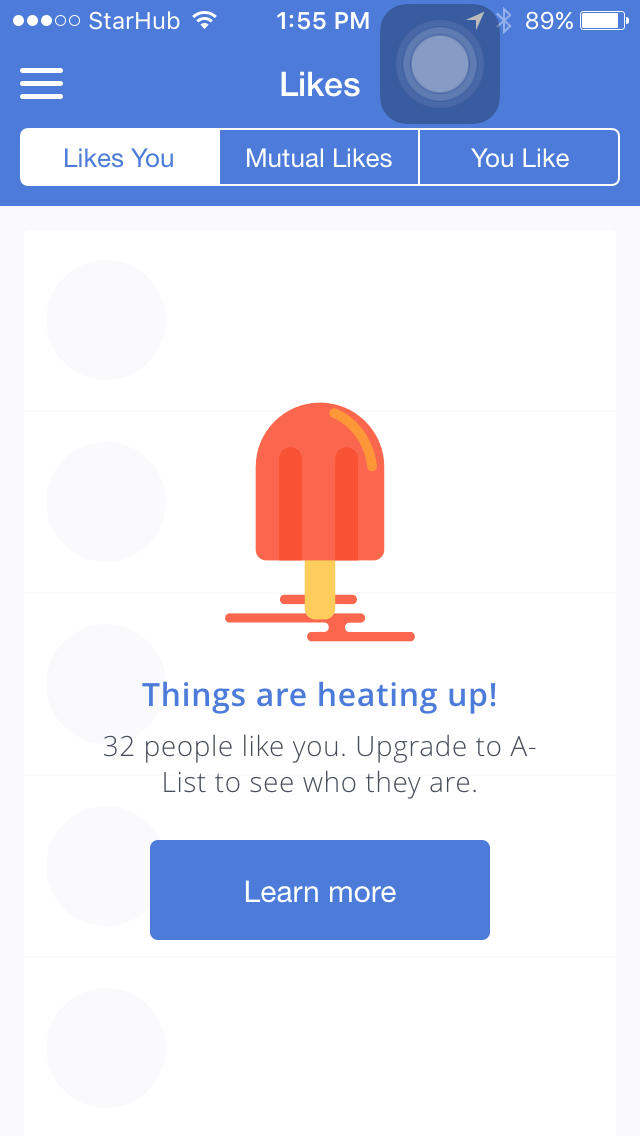Switch to the Mutual Likes tab
The image size is (640, 1136).
(x=319, y=158)
